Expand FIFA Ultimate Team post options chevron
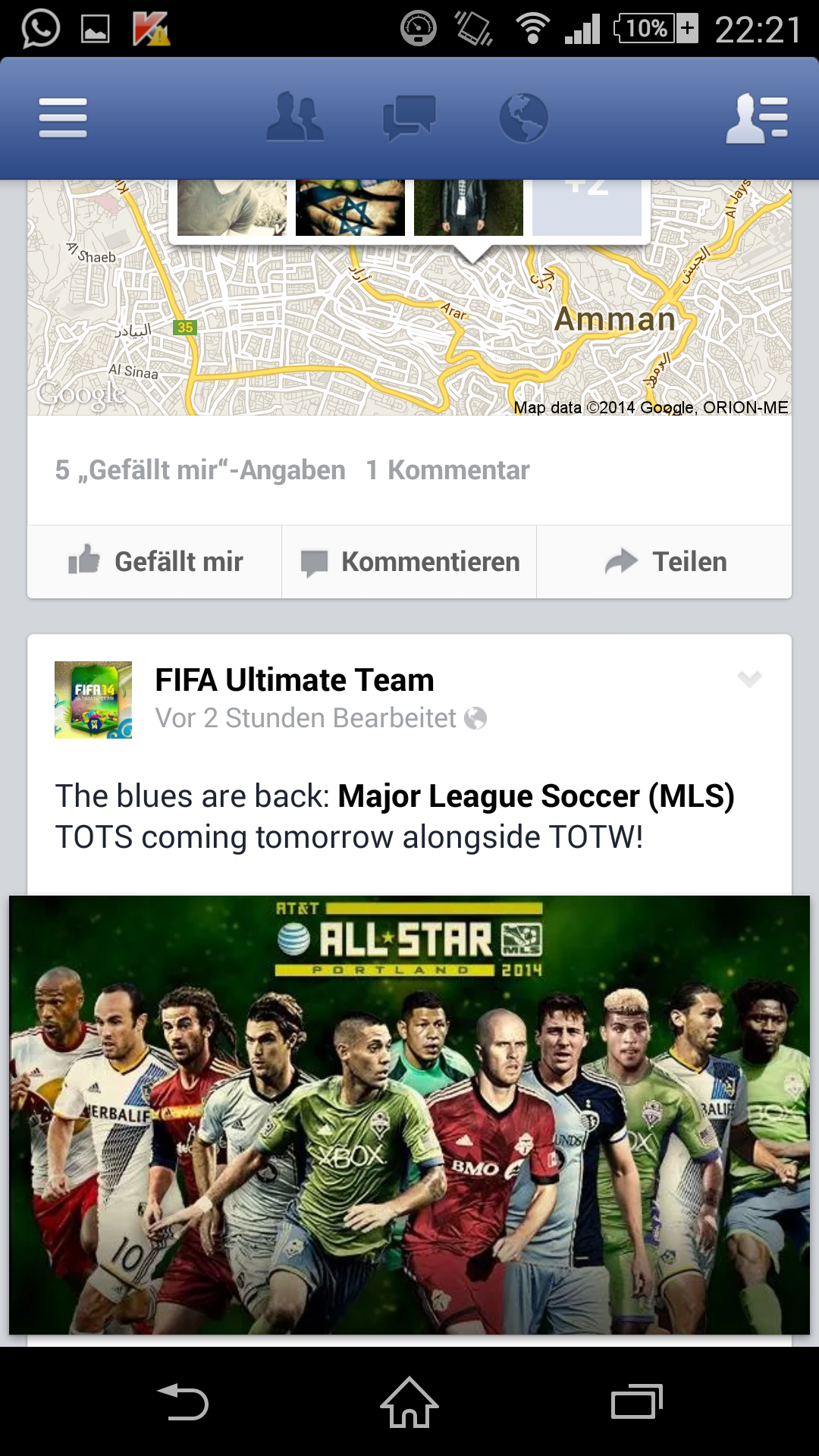The image size is (819, 1456). (749, 679)
